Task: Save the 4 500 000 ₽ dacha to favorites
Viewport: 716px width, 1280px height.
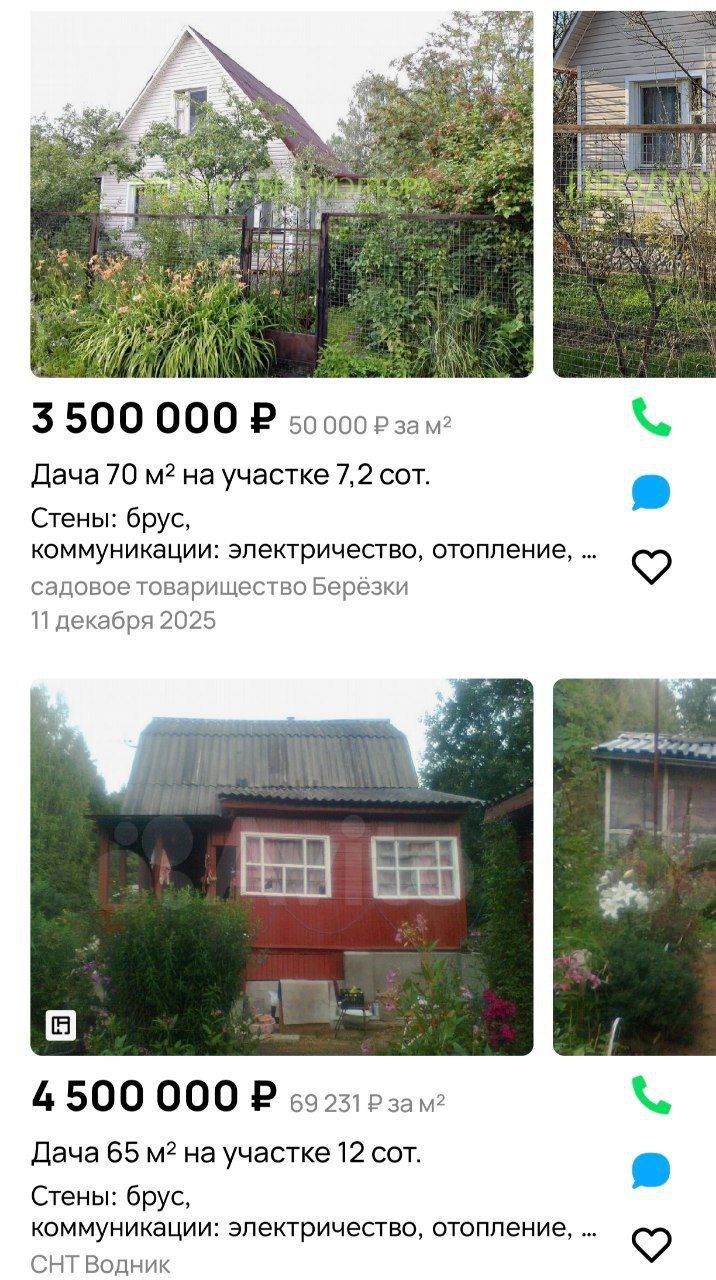Action: click(x=651, y=1245)
